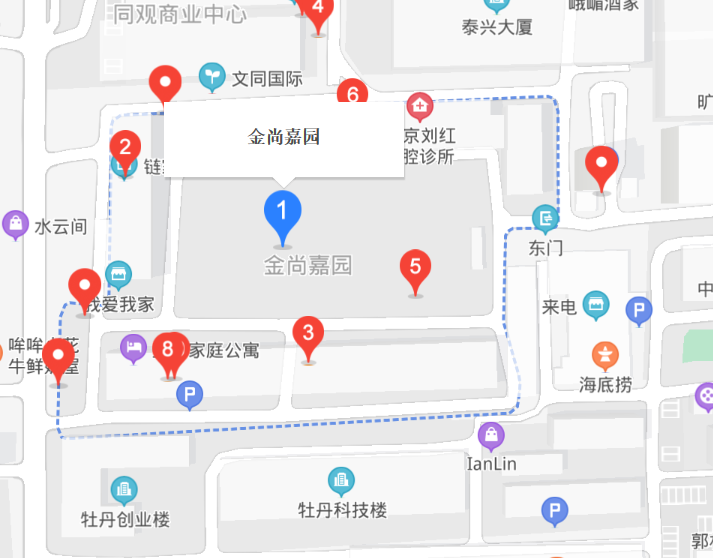Open red map marker number 4
Image resolution: width=713 pixels, height=558 pixels.
point(318,10)
